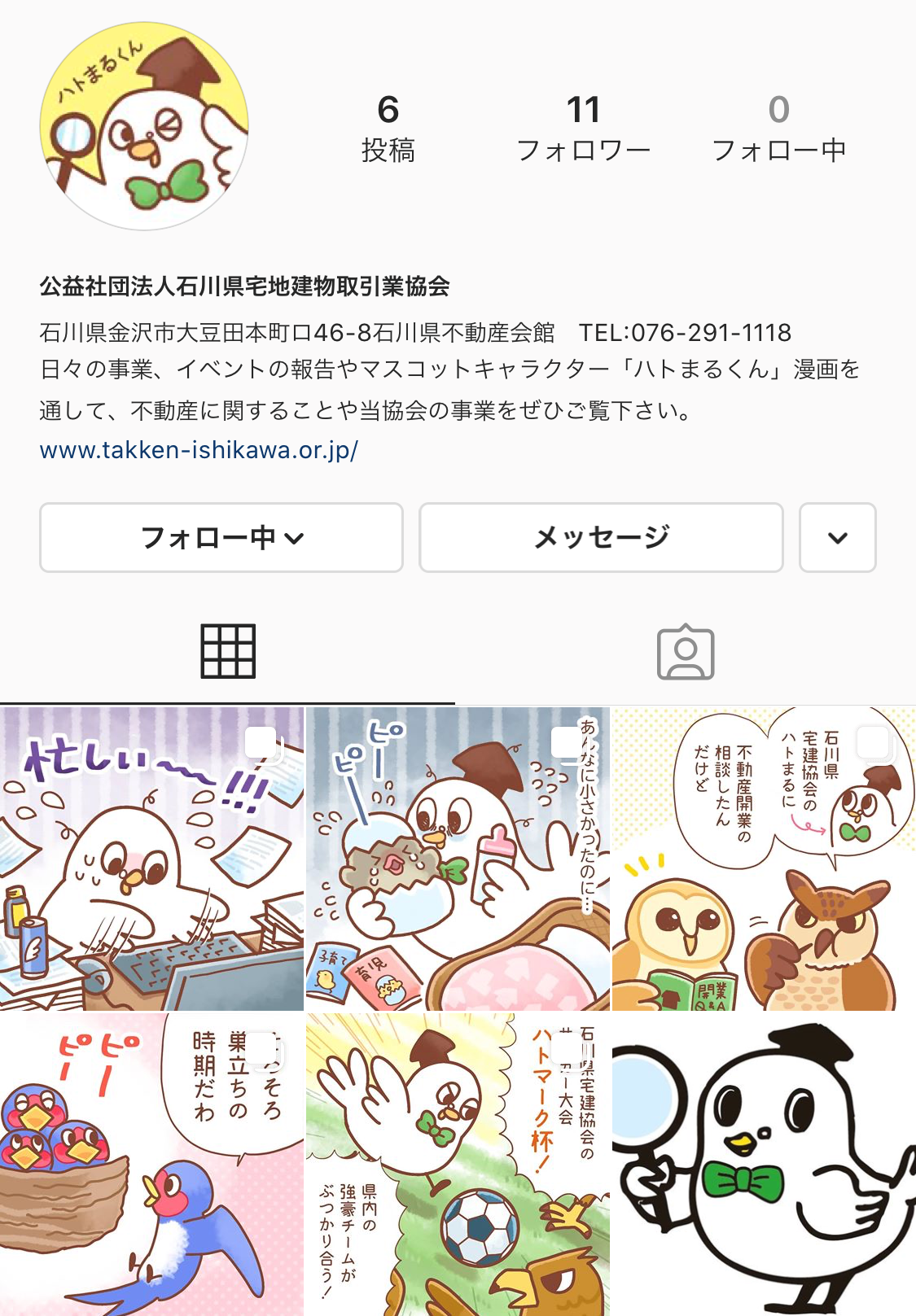Image resolution: width=916 pixels, height=1316 pixels.
Task: Send a メッセージ to this account
Action: tap(601, 537)
